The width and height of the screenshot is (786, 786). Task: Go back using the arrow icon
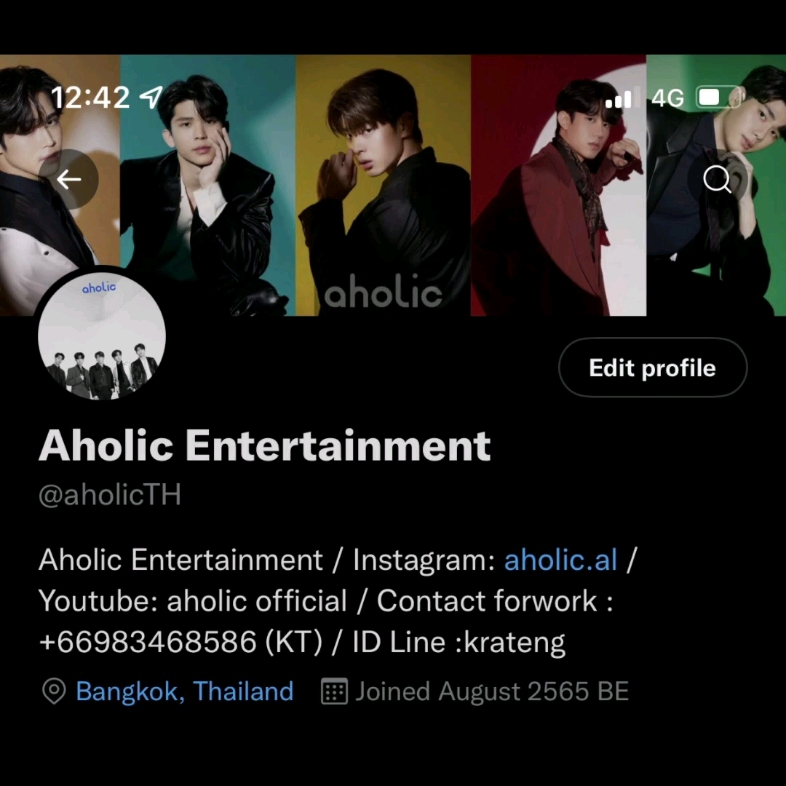point(69,180)
